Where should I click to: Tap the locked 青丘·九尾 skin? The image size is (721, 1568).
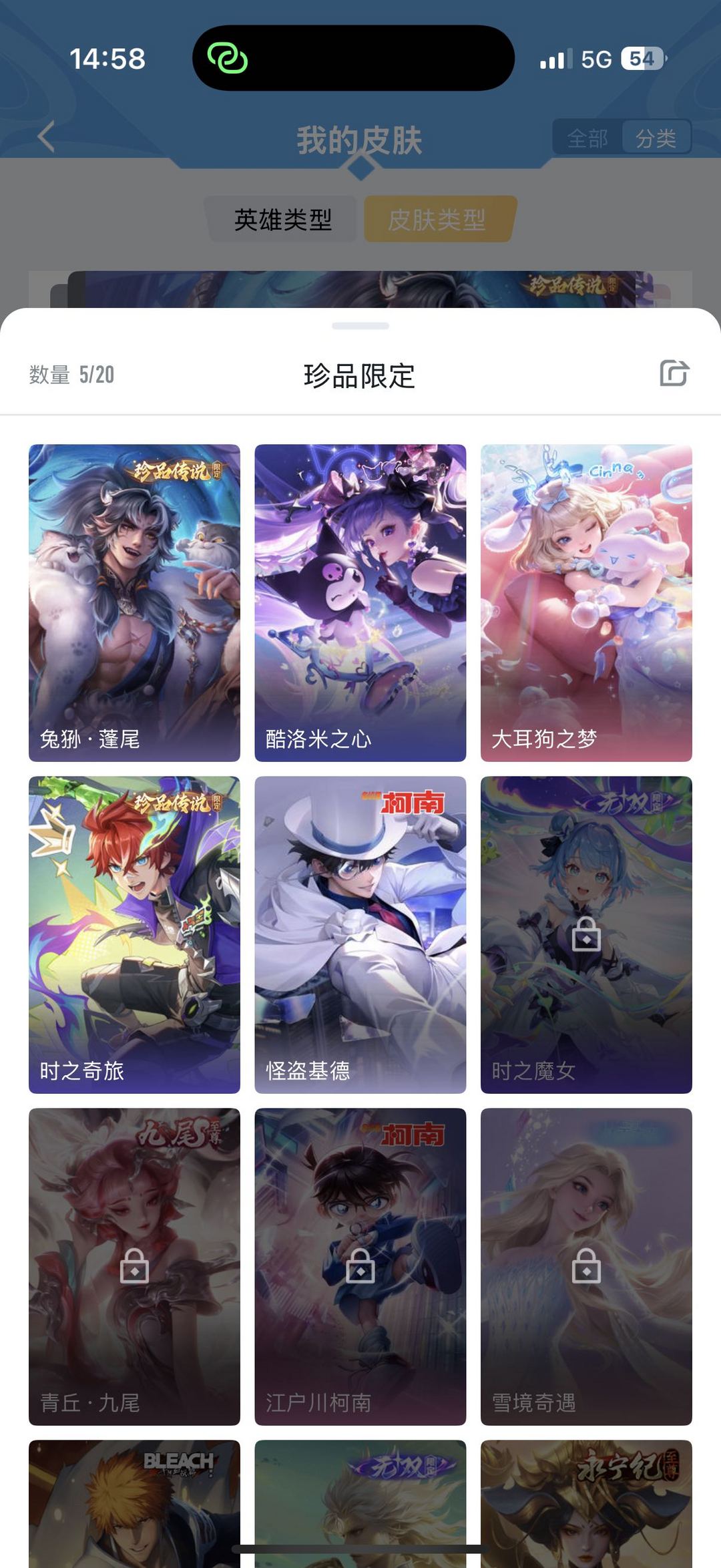click(134, 1267)
